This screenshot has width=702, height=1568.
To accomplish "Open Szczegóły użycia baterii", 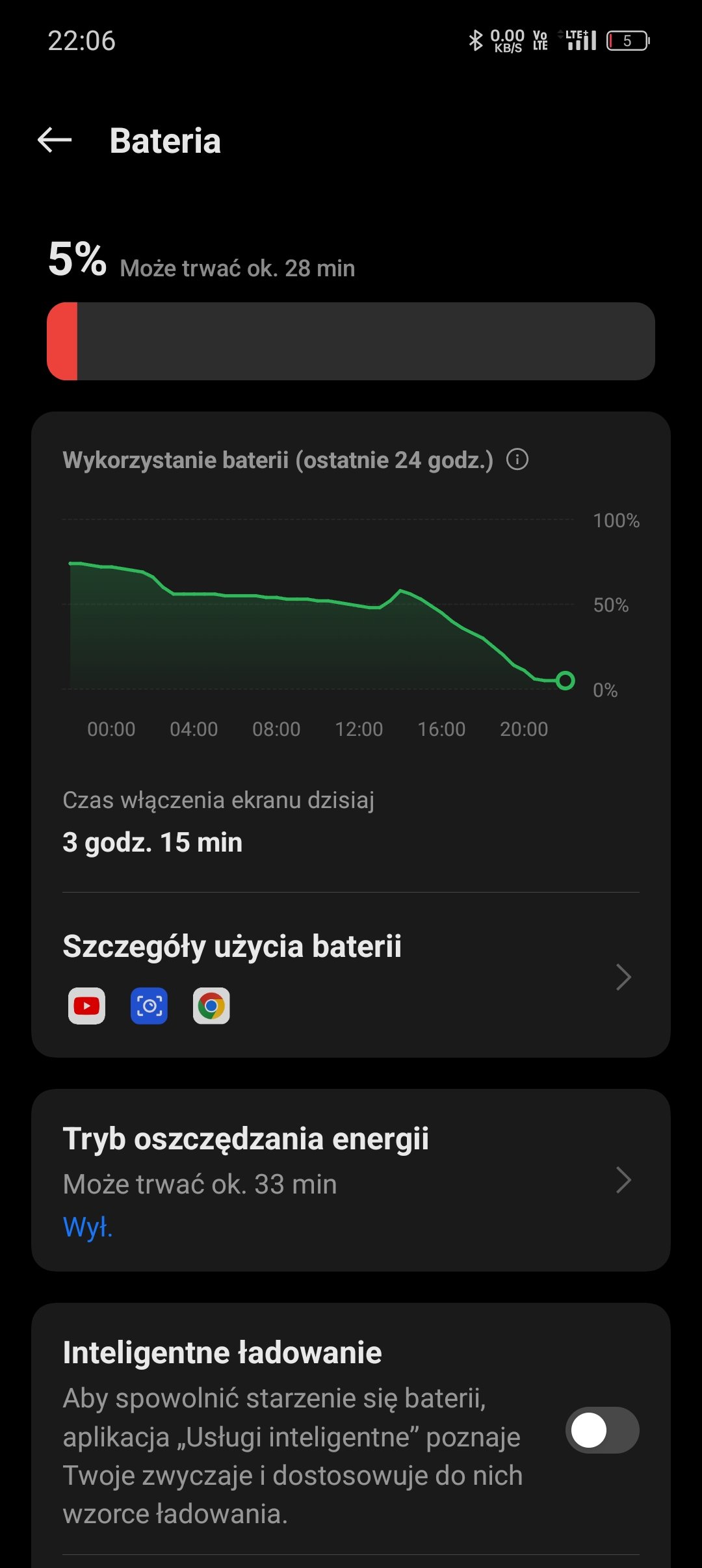I will click(351, 975).
